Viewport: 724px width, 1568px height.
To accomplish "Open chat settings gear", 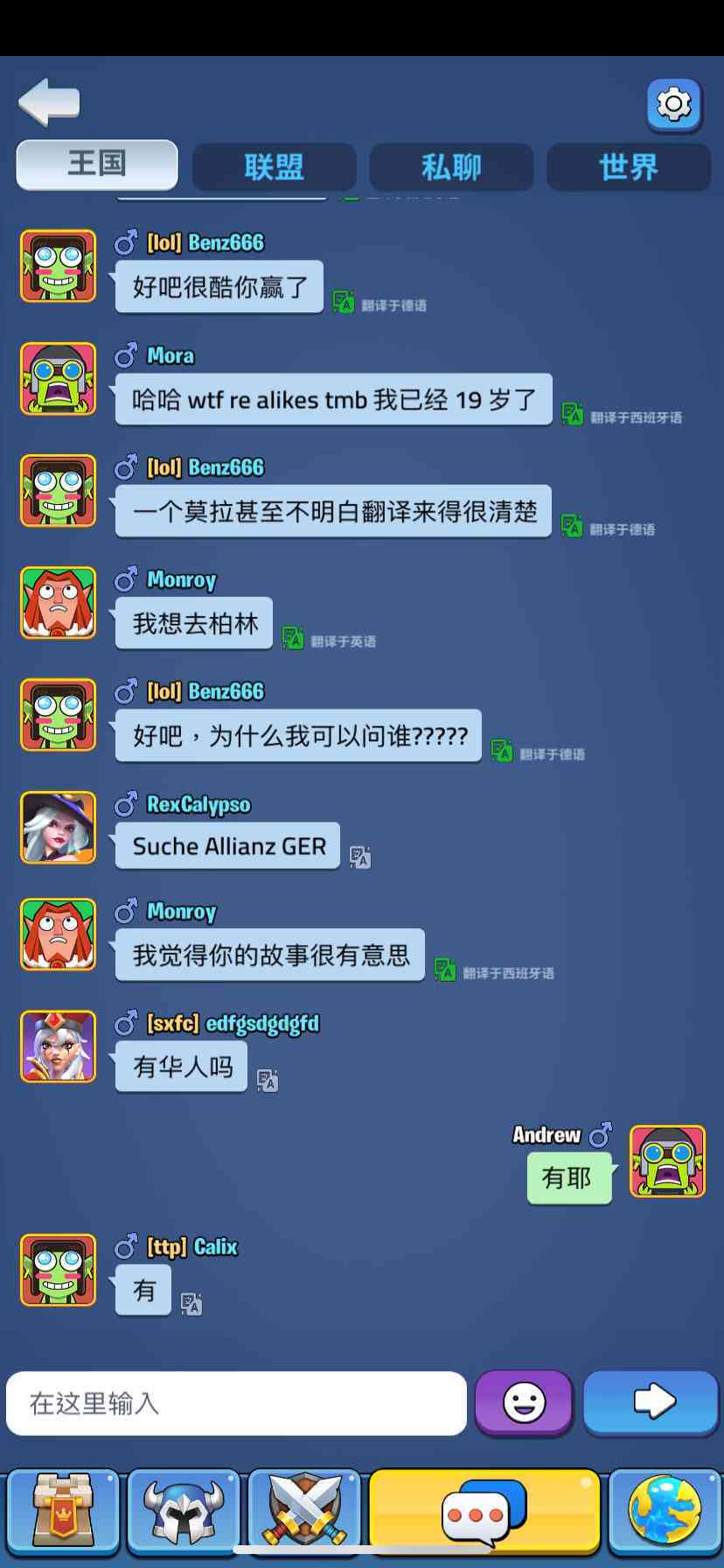I will [673, 104].
